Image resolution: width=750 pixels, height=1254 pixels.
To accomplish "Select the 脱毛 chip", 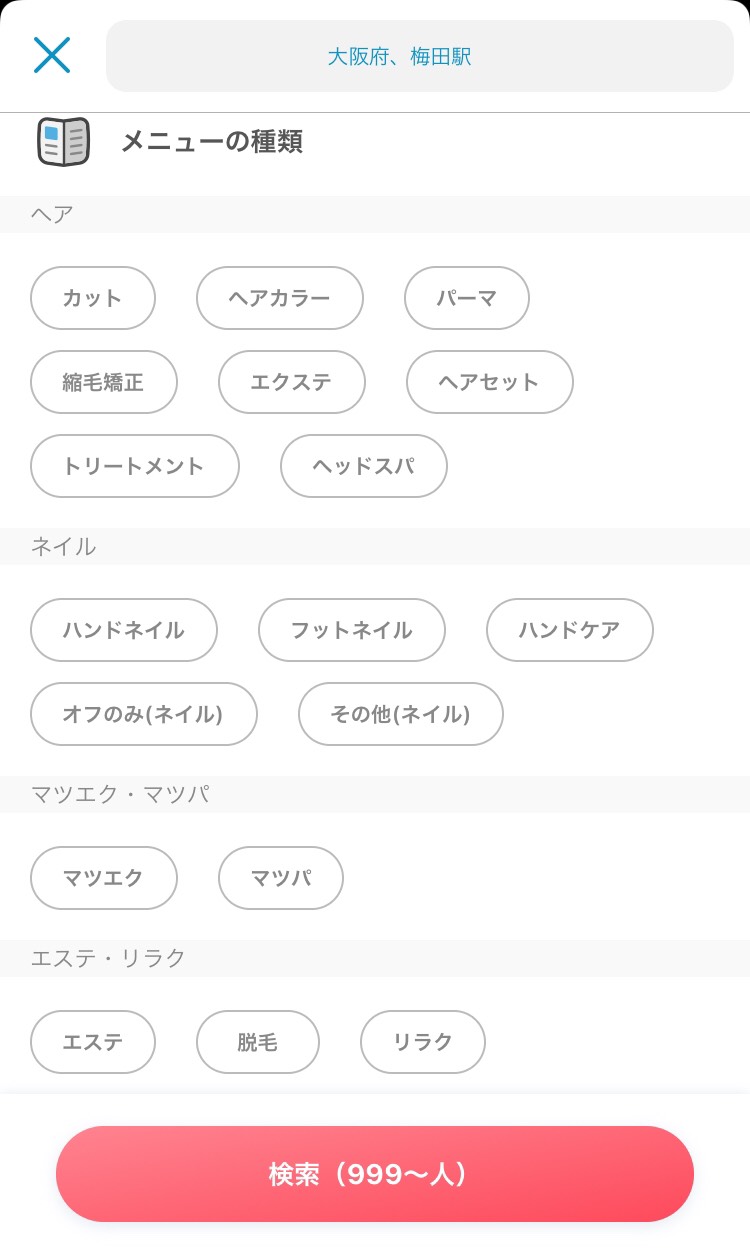I will click(258, 1042).
